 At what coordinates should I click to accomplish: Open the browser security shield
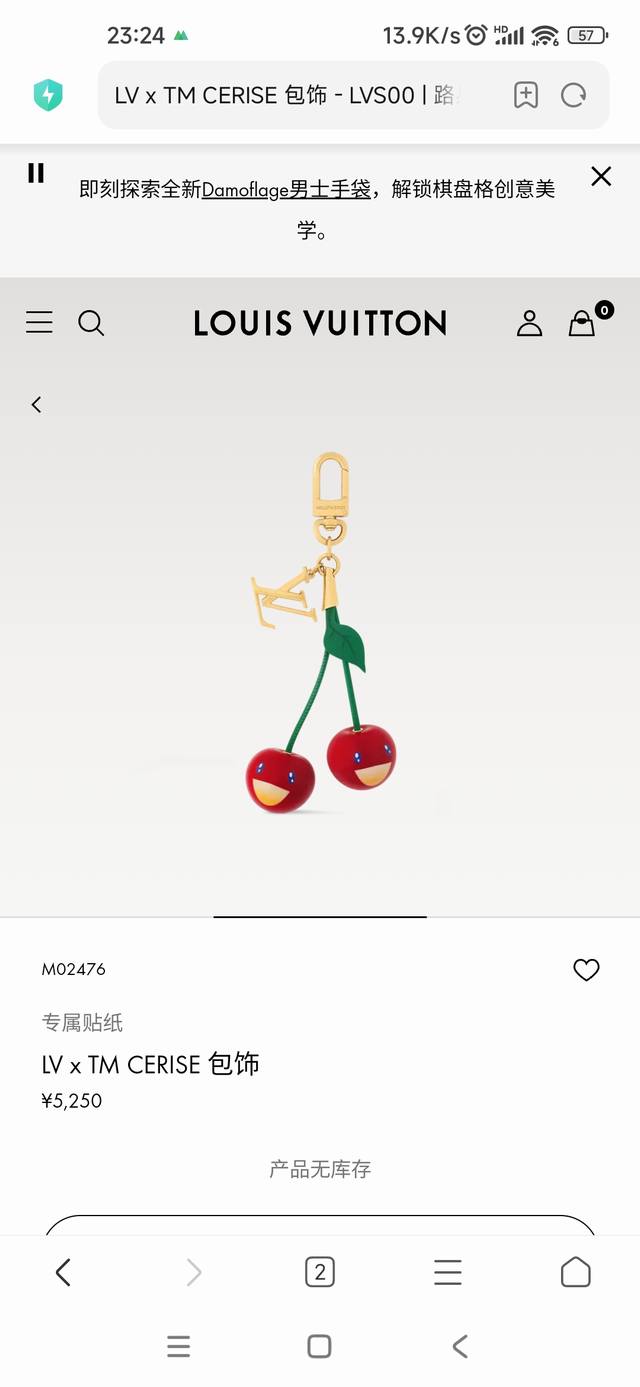point(48,95)
